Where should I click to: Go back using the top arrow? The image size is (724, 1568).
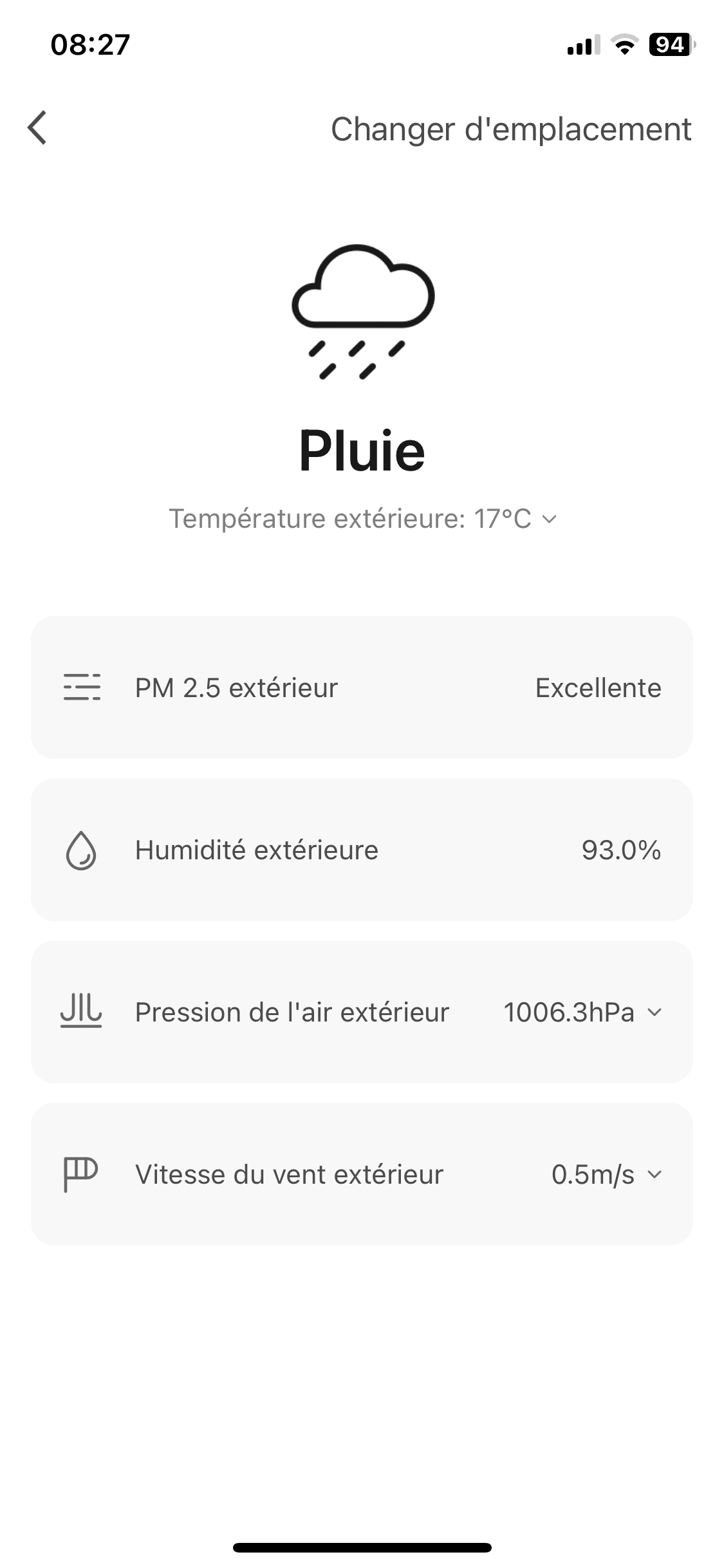pyautogui.click(x=37, y=128)
